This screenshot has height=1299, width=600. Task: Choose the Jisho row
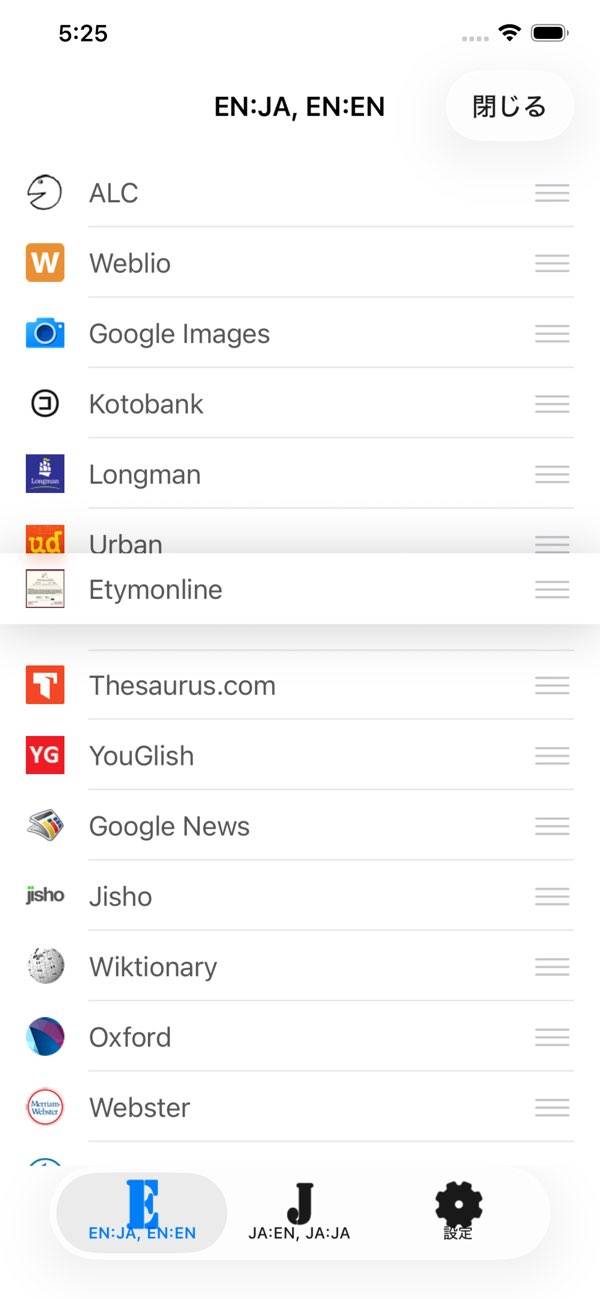pyautogui.click(x=121, y=897)
